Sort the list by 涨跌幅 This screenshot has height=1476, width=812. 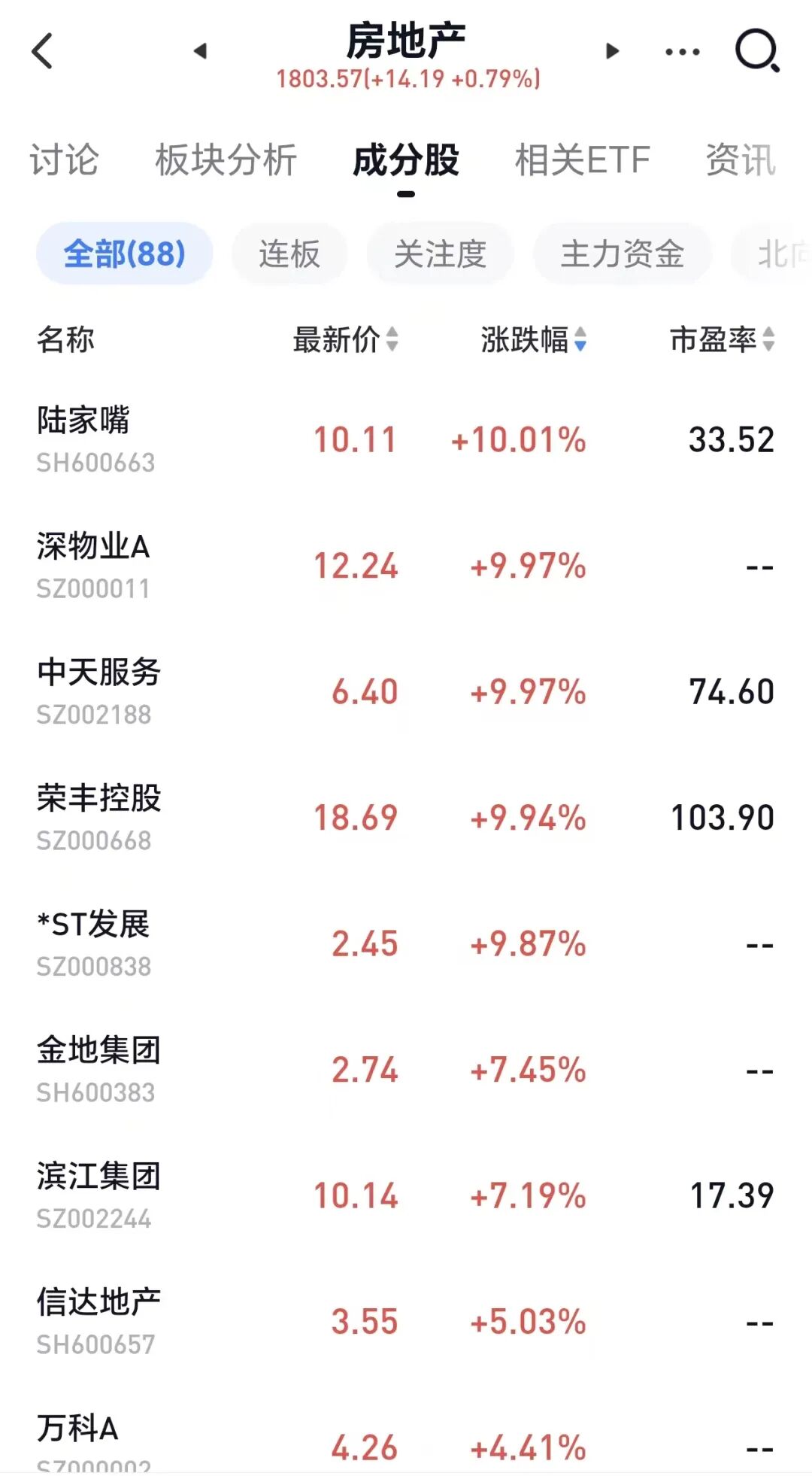[534, 339]
